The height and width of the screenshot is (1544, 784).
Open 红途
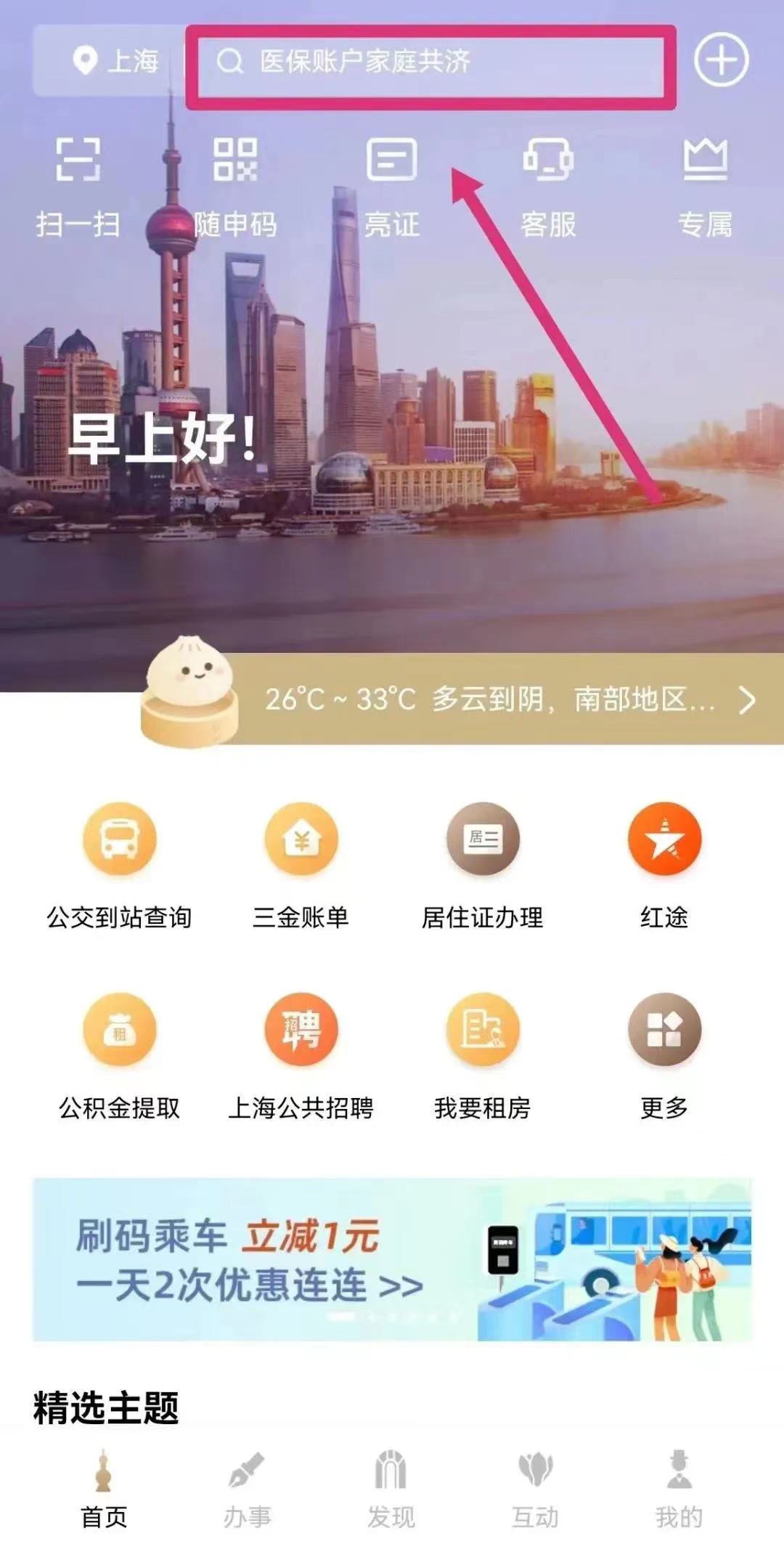(x=663, y=864)
